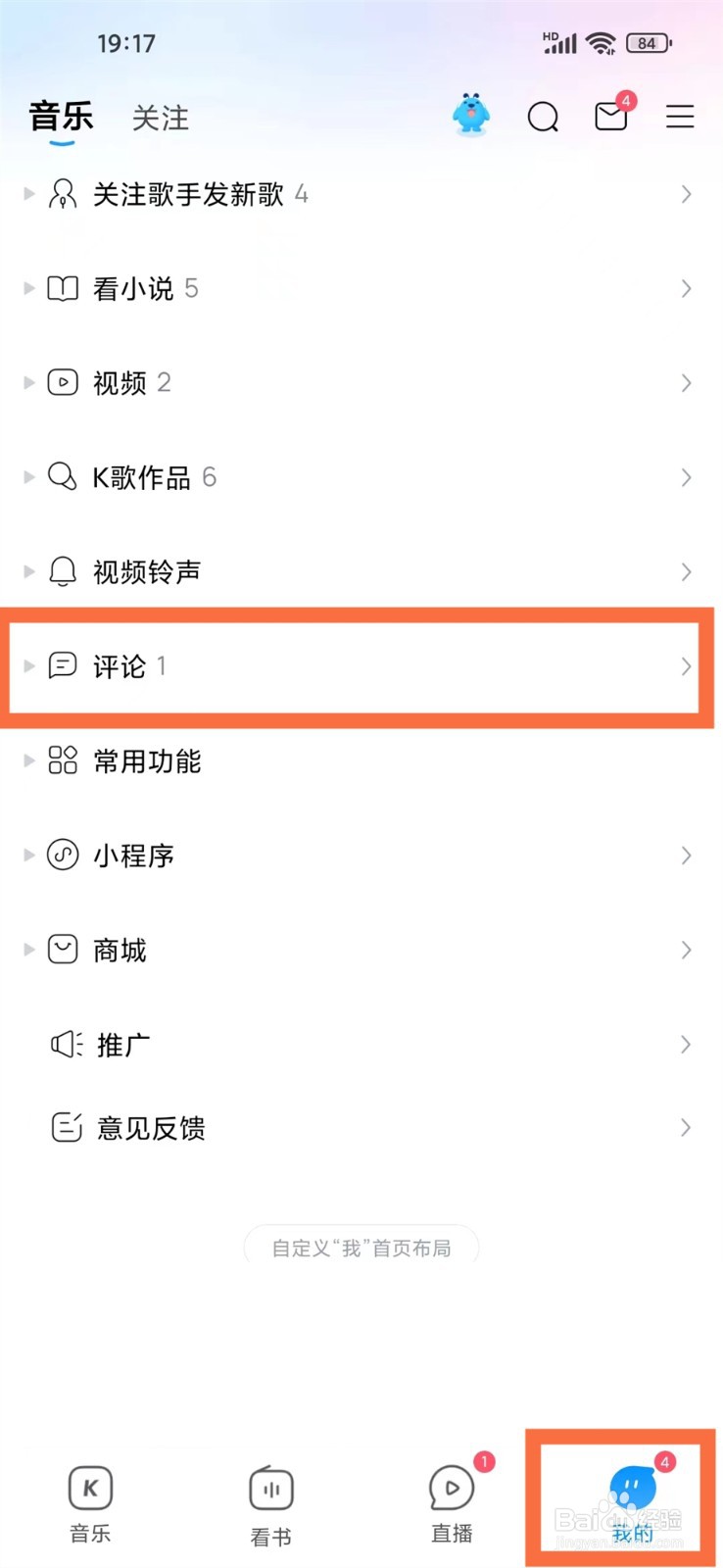Expand the 关注歌手发新歌 row

26,193
